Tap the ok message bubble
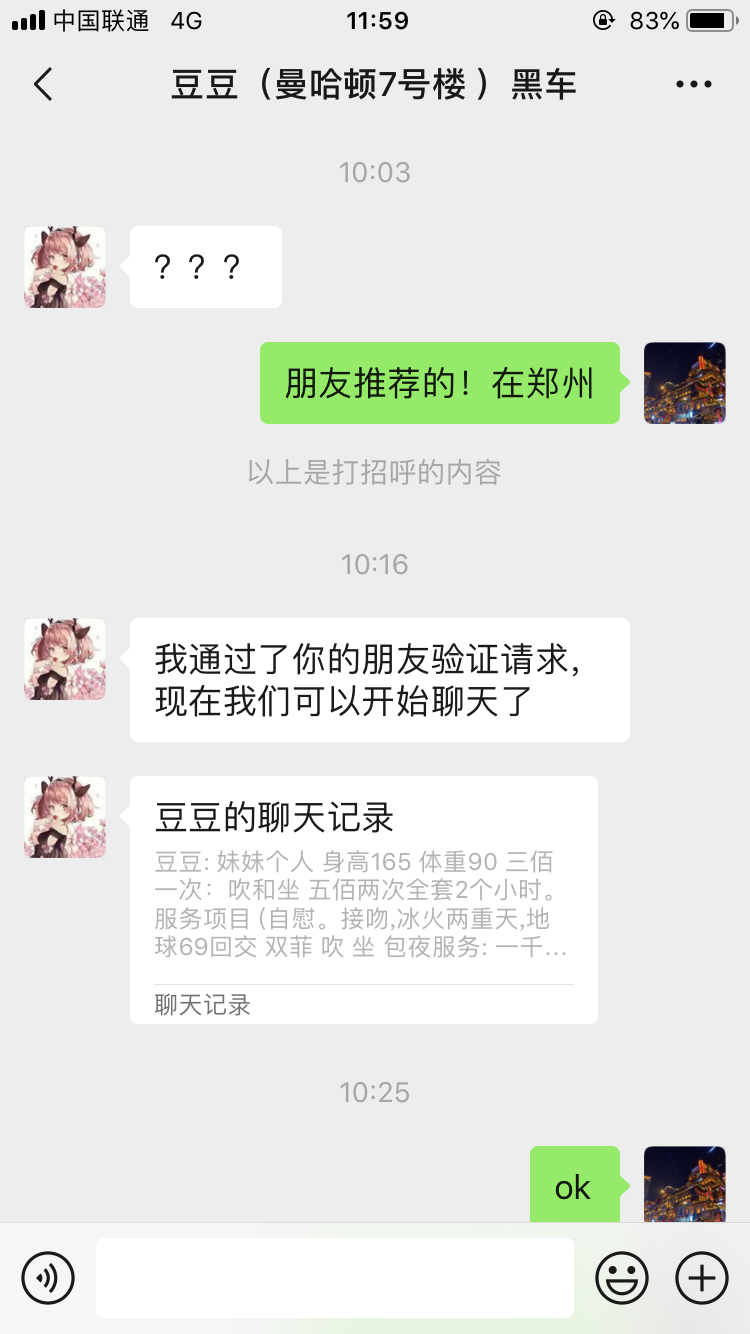 [x=573, y=1187]
